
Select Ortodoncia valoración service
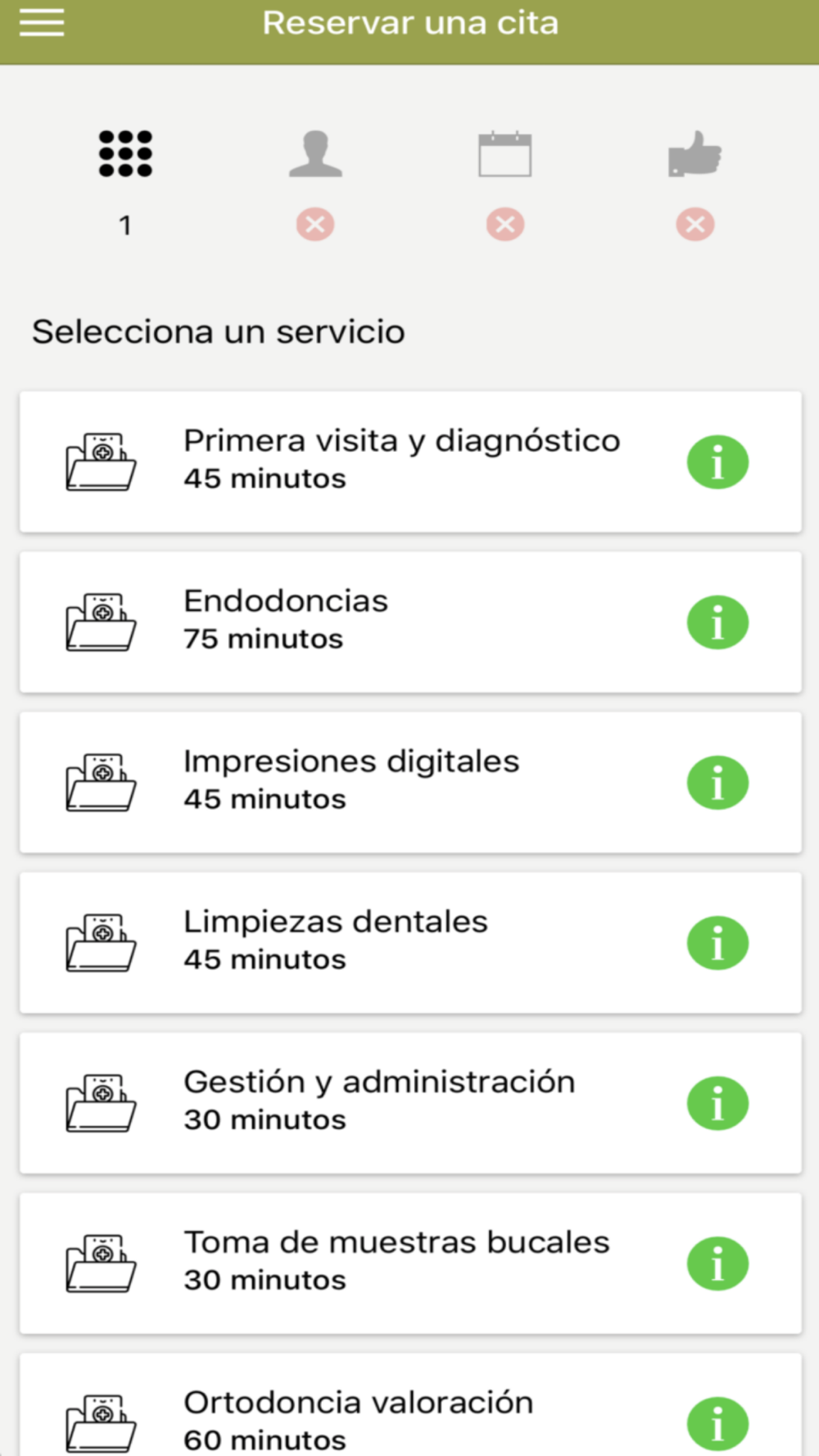410,1405
